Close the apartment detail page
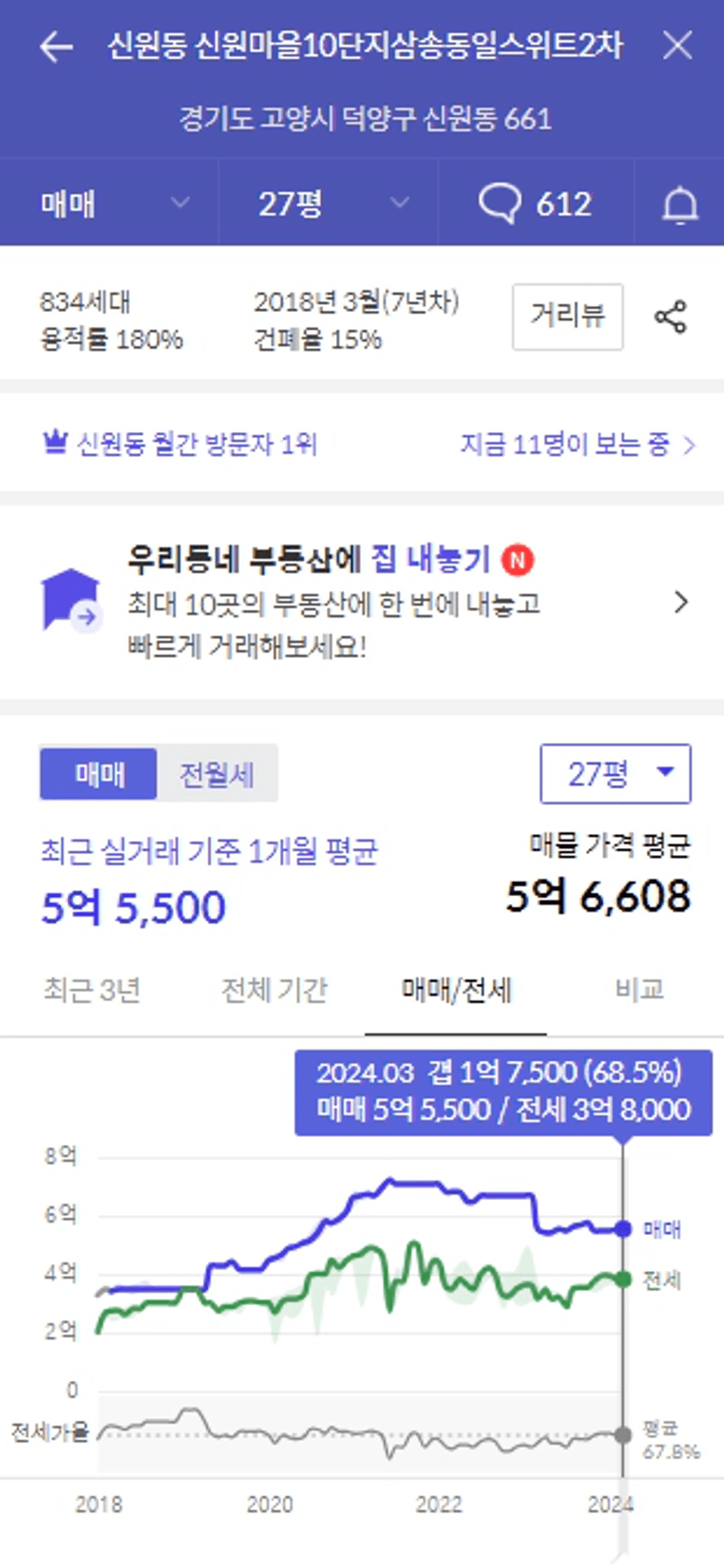 point(677,46)
